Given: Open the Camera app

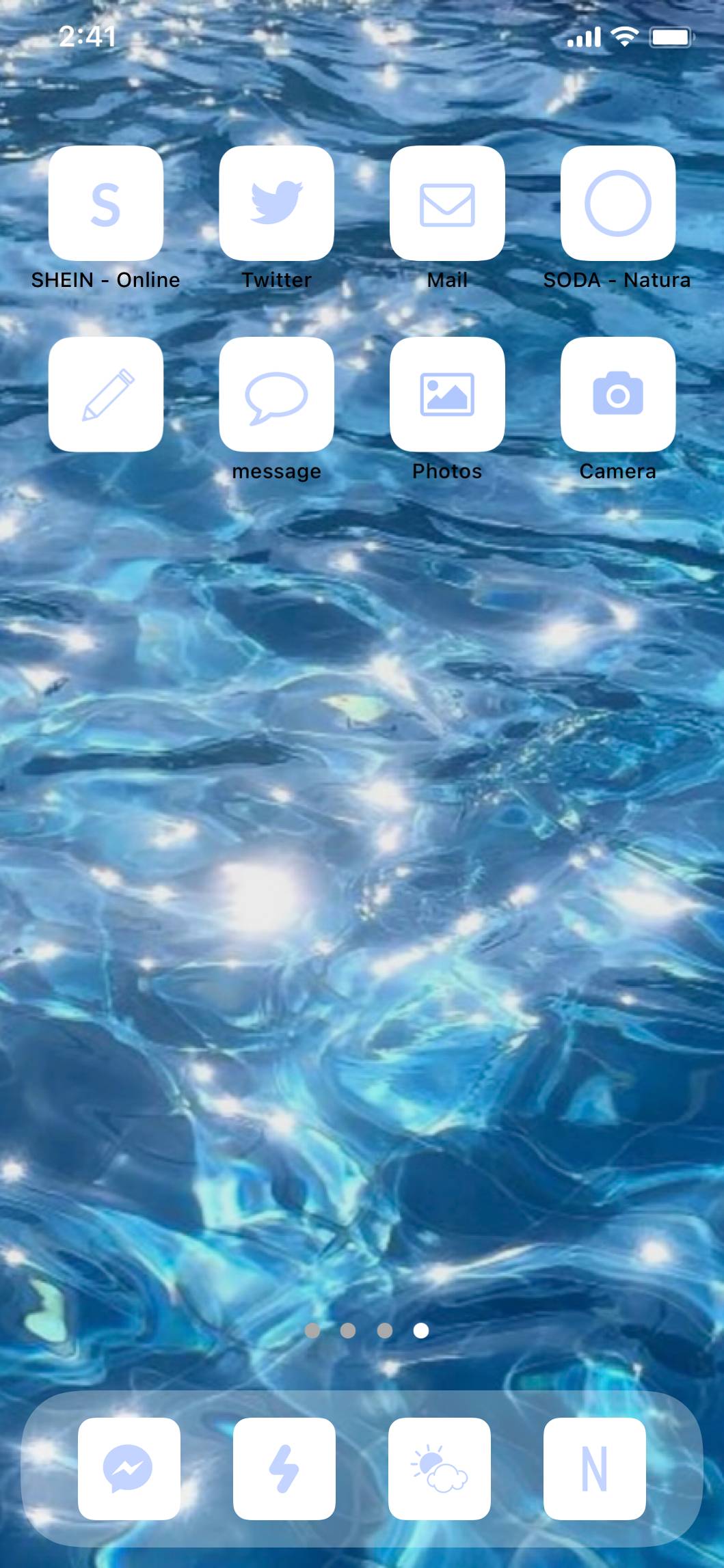Looking at the screenshot, I should (617, 394).
